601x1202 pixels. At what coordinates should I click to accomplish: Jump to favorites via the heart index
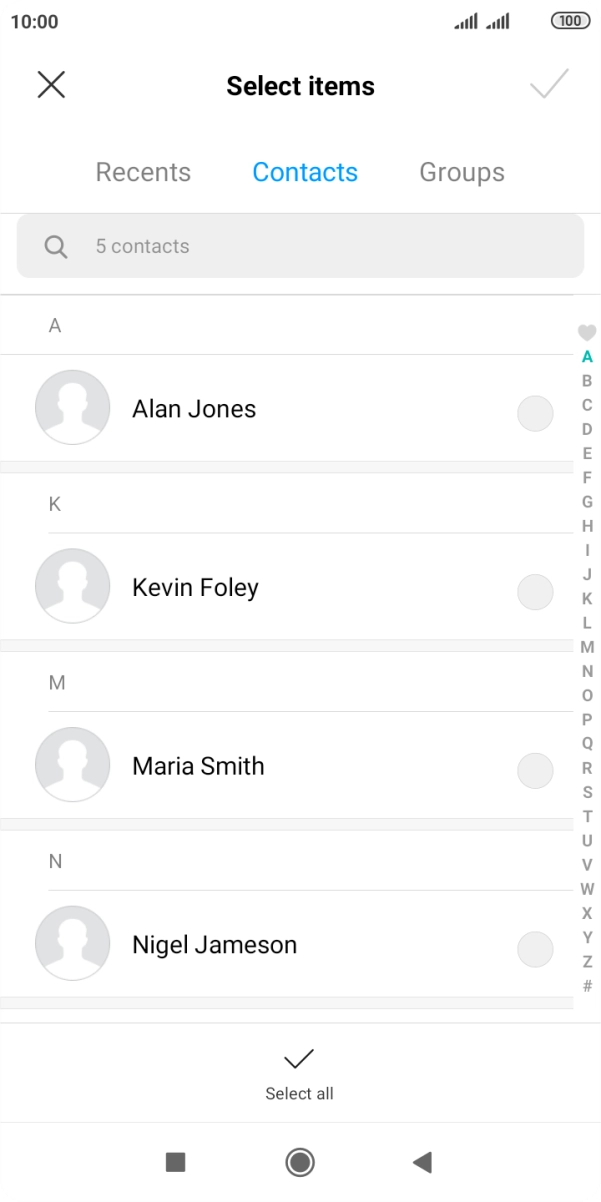click(x=587, y=332)
